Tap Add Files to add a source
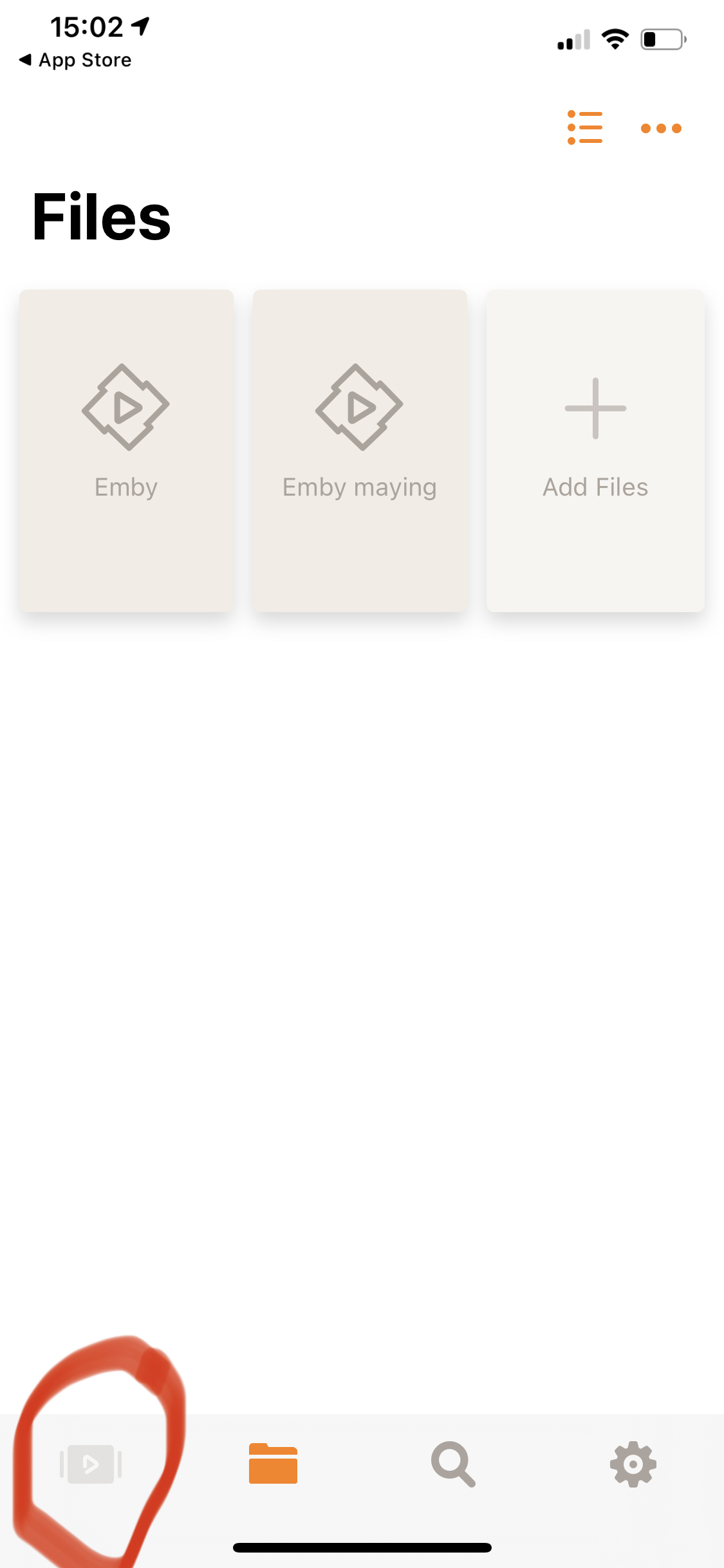Image resolution: width=724 pixels, height=1568 pixels. click(x=595, y=450)
